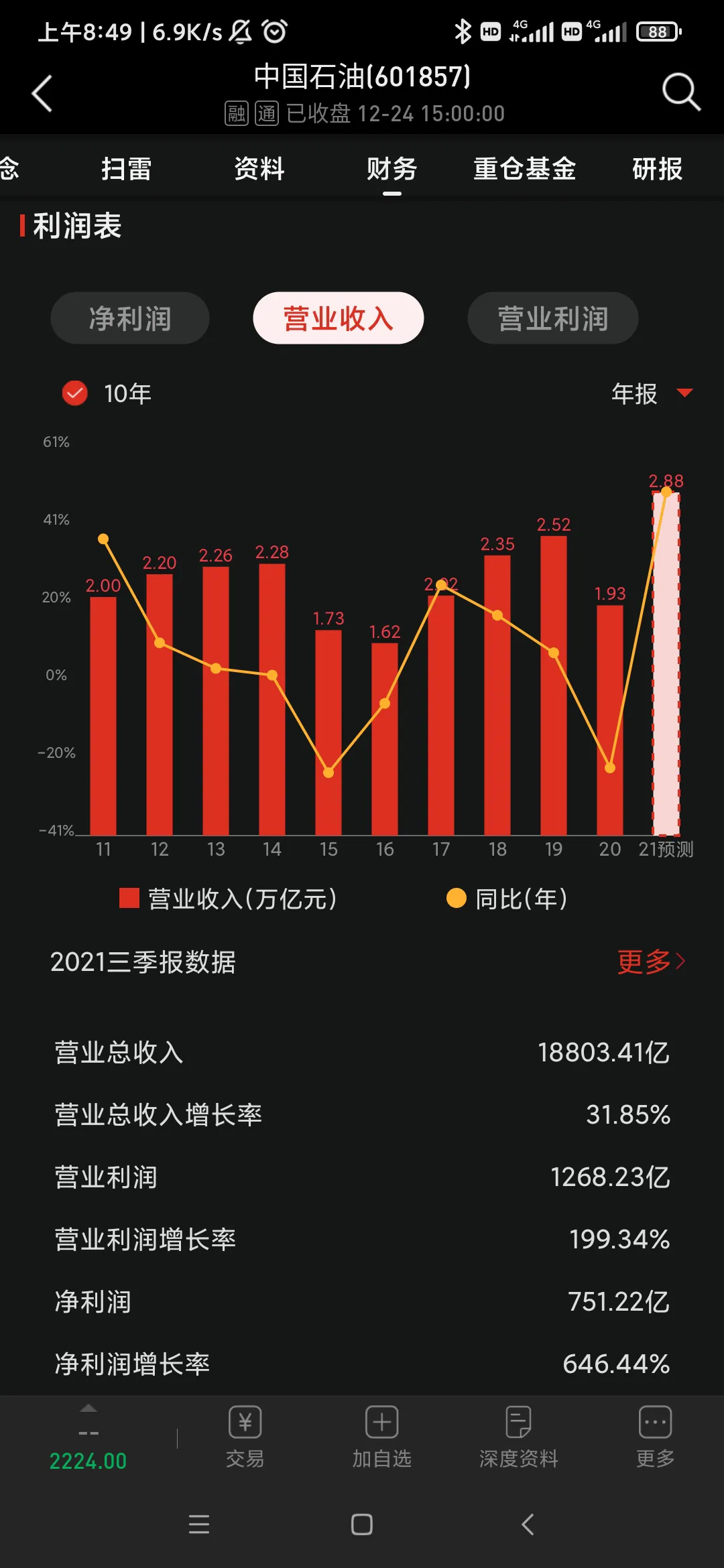The image size is (724, 1568).
Task: Open the stock search magnifier
Action: pos(681,92)
